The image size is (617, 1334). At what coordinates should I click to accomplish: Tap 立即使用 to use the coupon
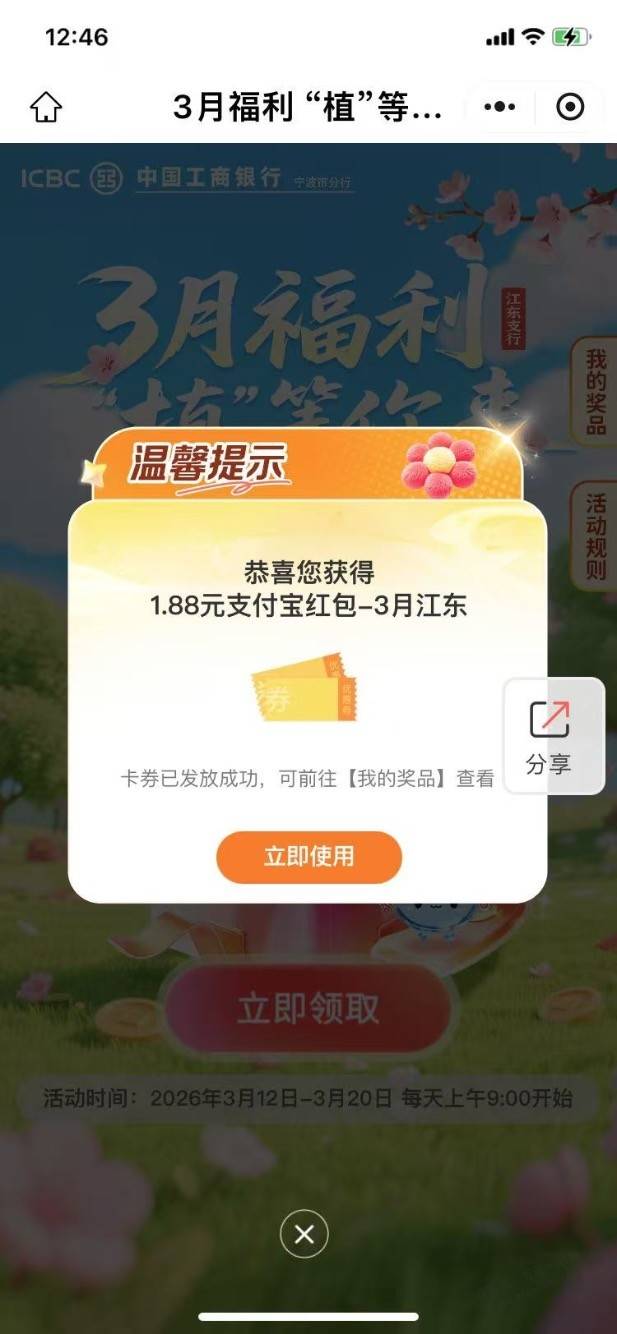[309, 857]
